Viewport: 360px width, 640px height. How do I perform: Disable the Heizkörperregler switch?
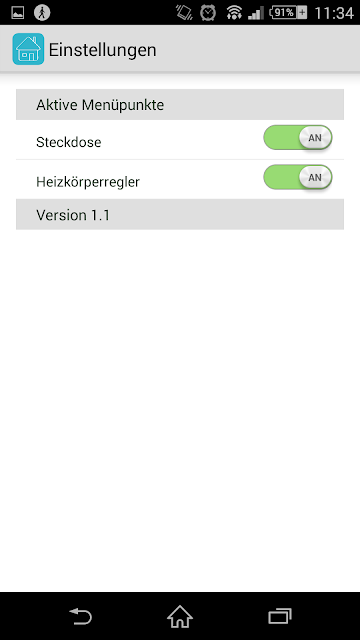coord(298,178)
